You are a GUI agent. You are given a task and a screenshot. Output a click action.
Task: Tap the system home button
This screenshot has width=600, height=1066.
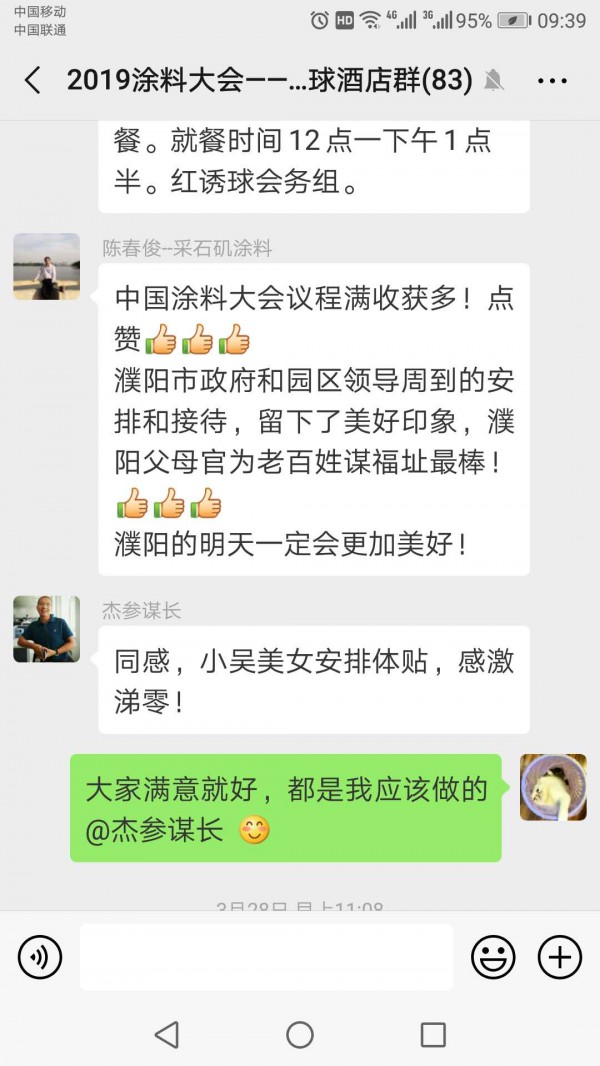click(300, 1034)
